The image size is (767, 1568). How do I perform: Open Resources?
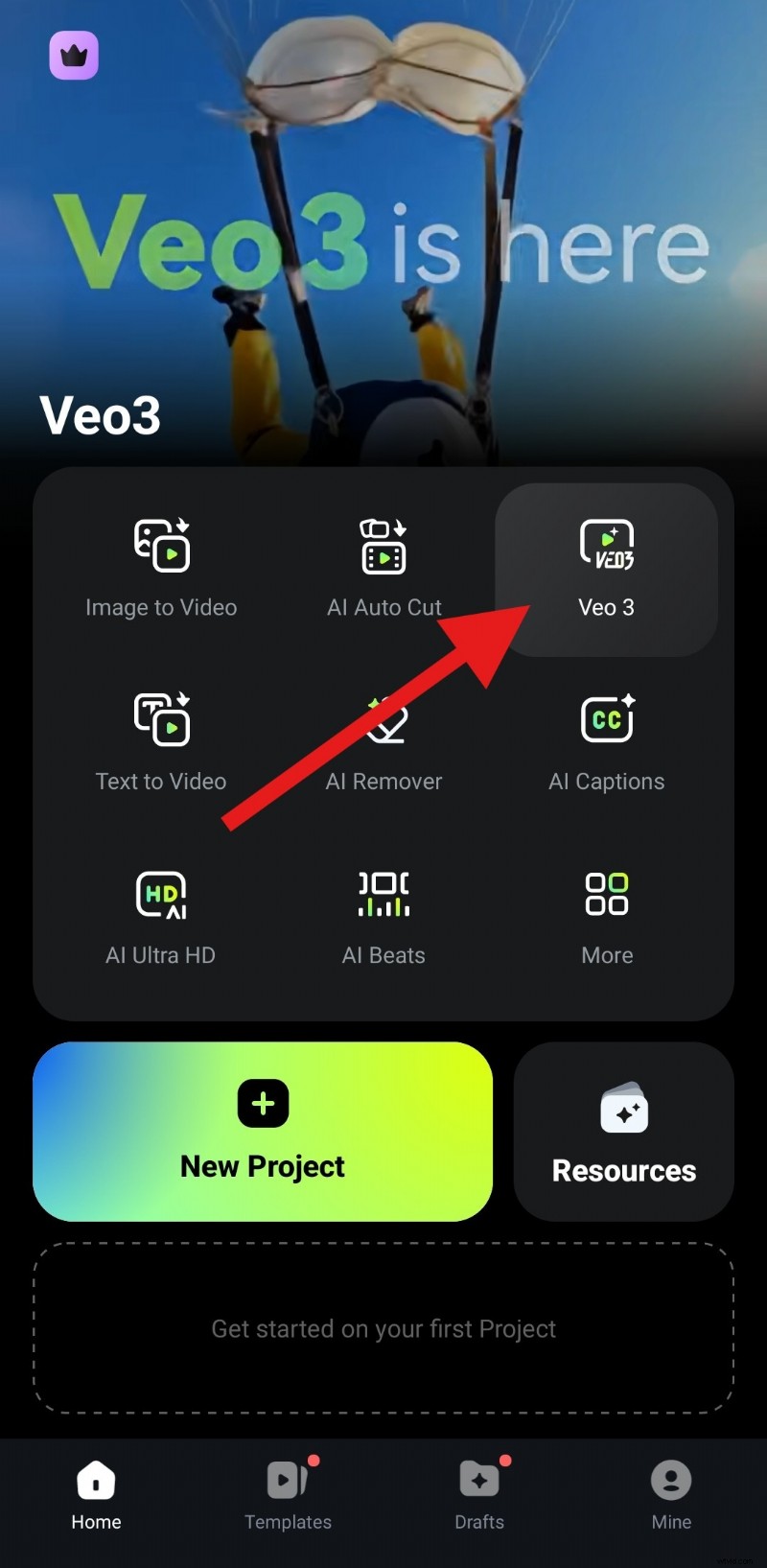[623, 1132]
